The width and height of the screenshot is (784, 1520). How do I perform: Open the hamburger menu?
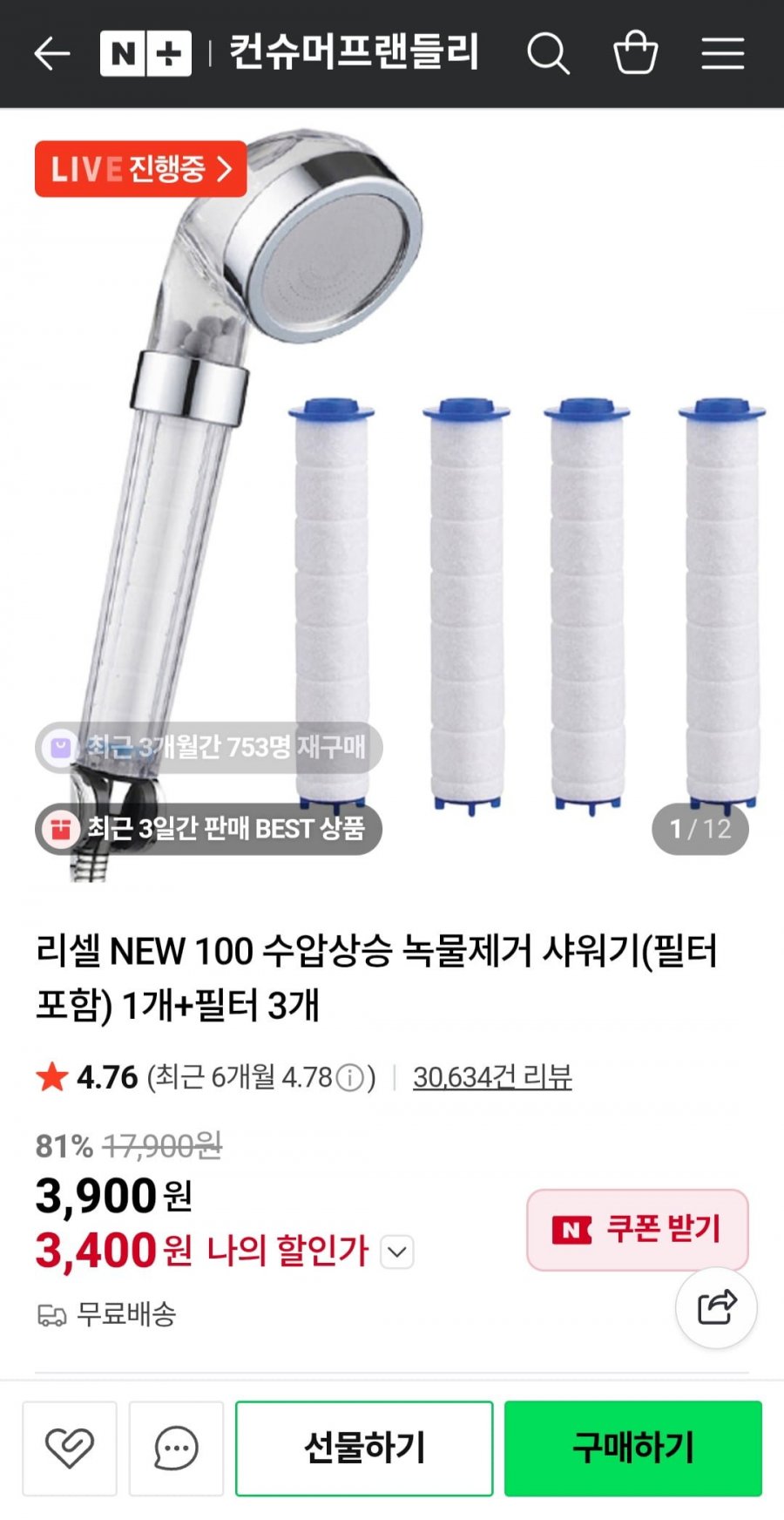pyautogui.click(x=723, y=53)
